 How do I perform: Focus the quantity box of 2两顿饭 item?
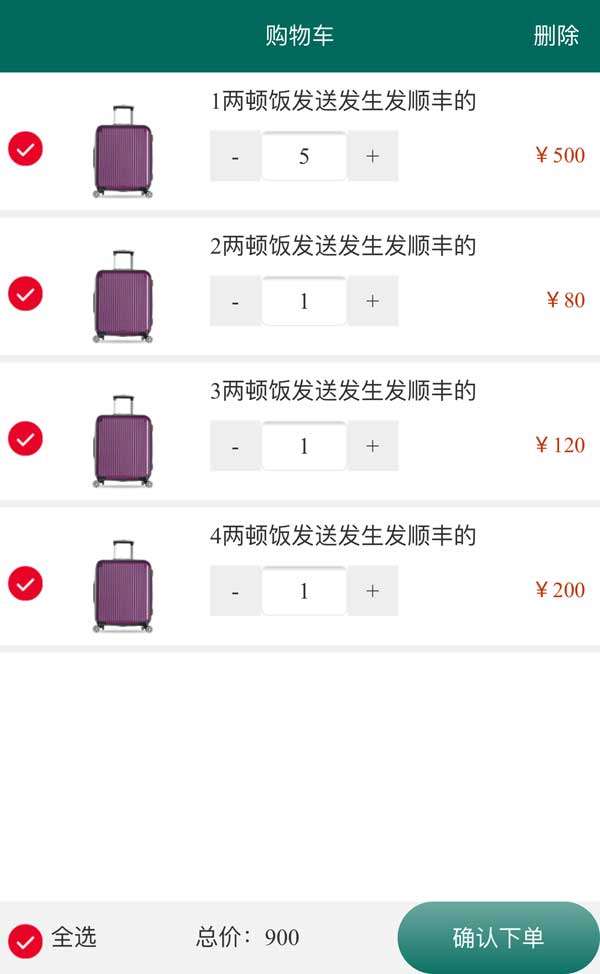[304, 301]
